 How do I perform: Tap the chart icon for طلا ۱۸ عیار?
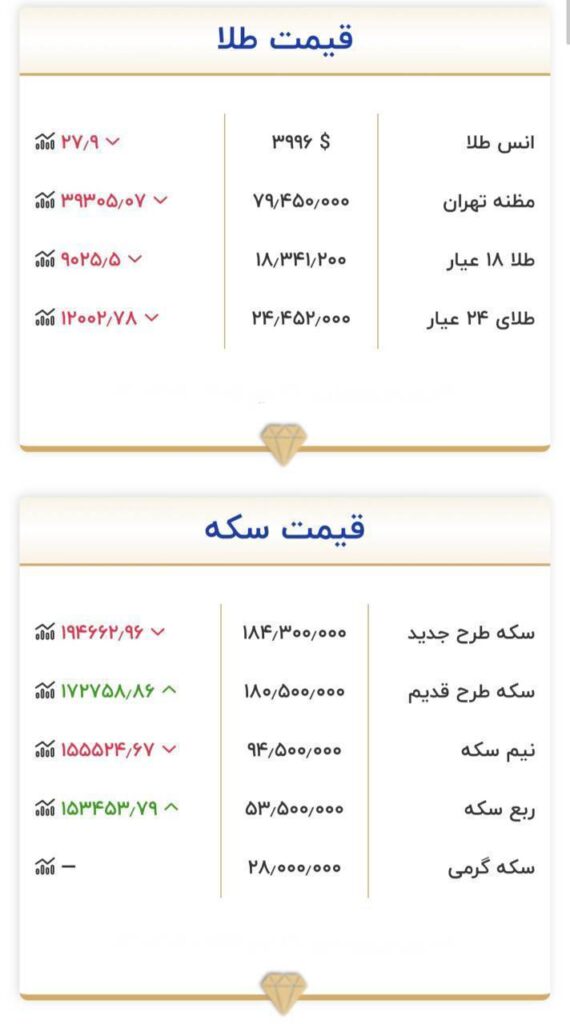click(44, 259)
